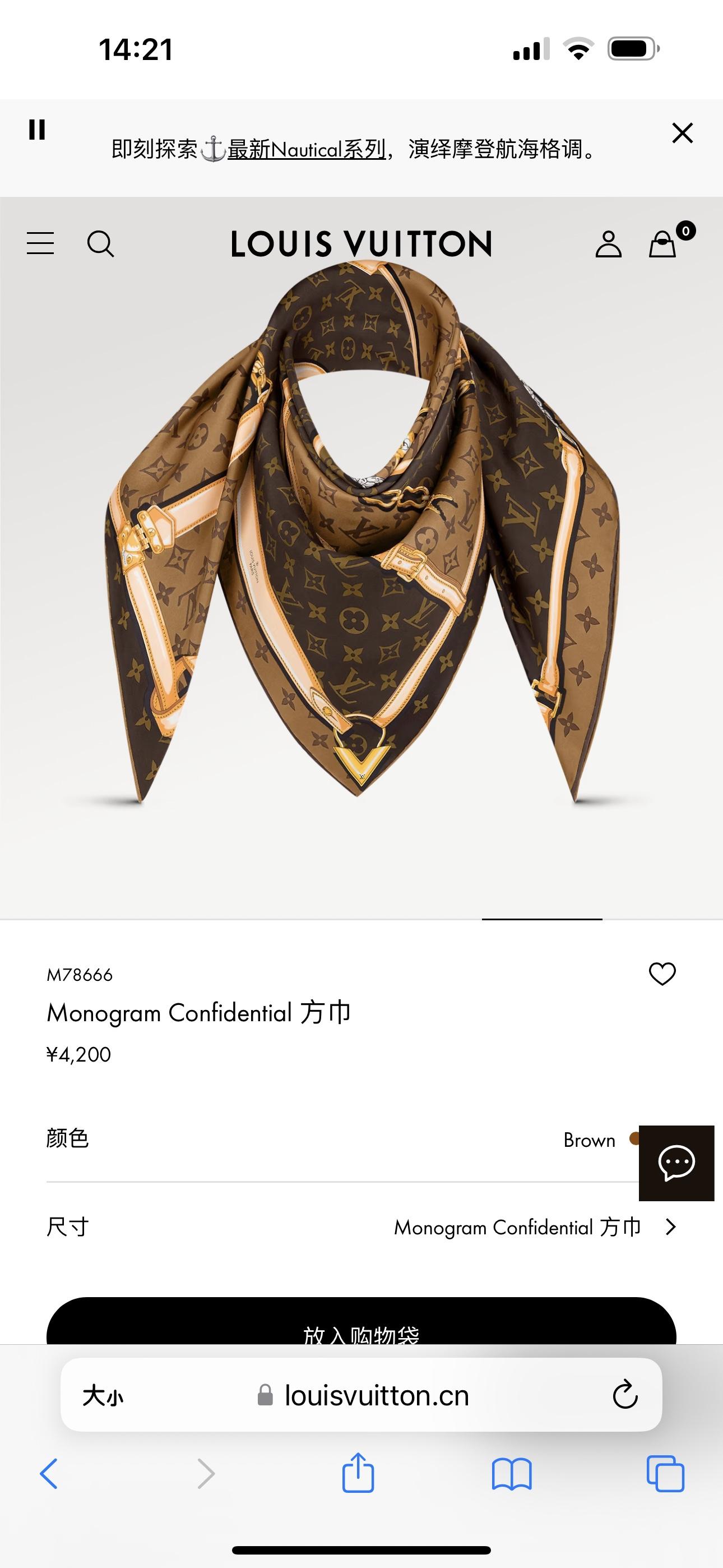The height and width of the screenshot is (1568, 723).
Task: Go back to previous page in Safari
Action: pyautogui.click(x=49, y=1474)
